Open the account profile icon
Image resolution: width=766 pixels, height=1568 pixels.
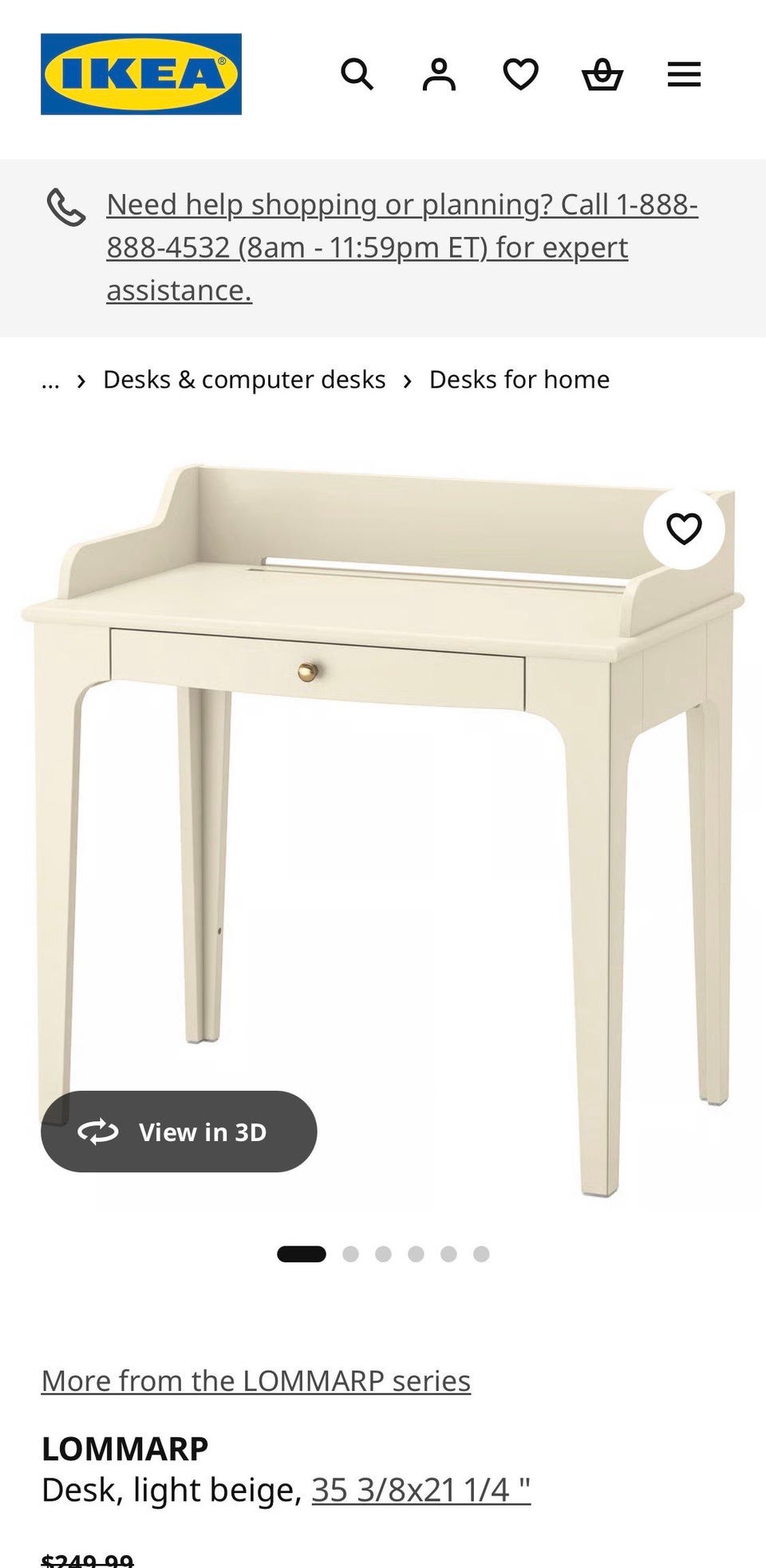tap(439, 75)
